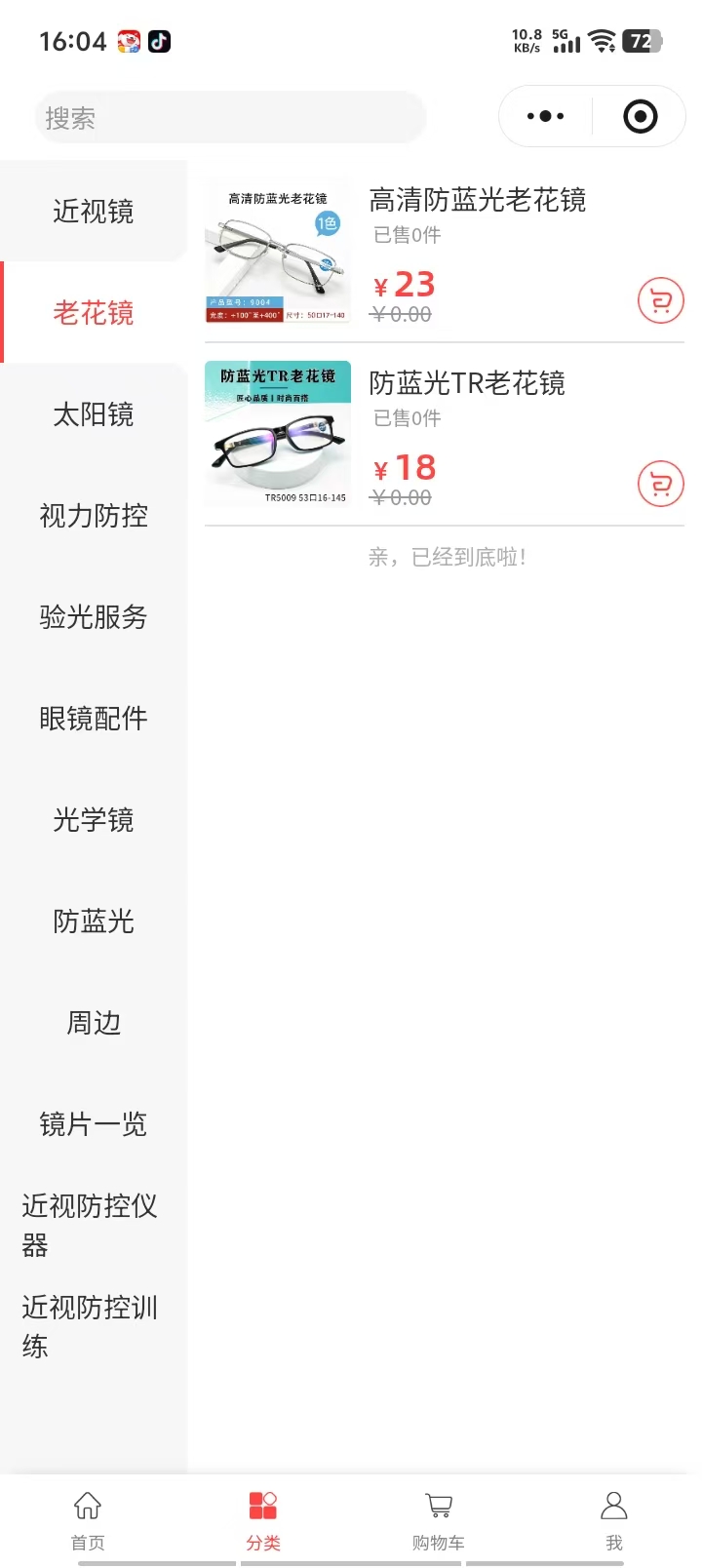Switch to the 太阳镜 category
Viewport: 702px width, 1568px height.
(94, 414)
